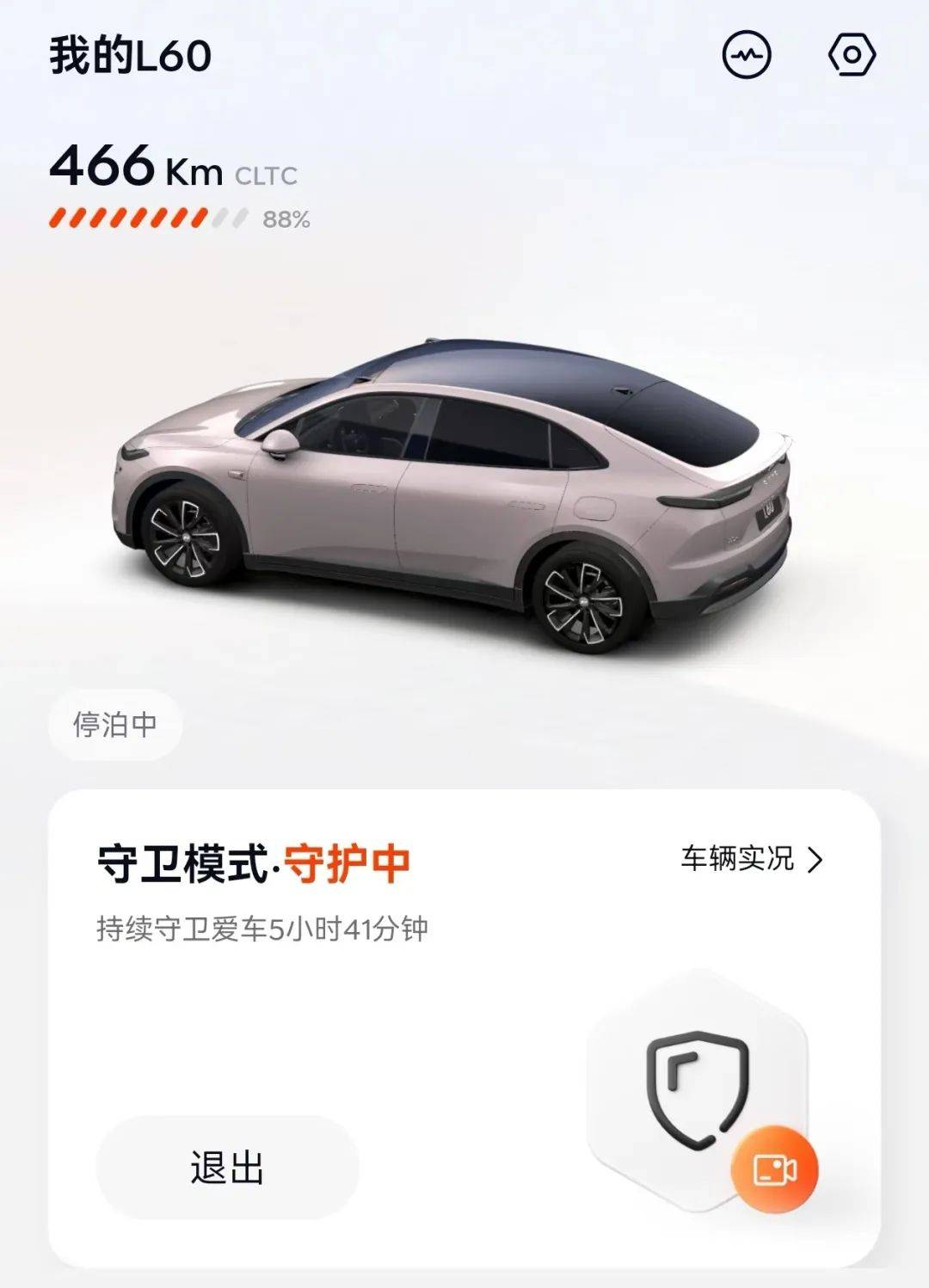The height and width of the screenshot is (1288, 929).
Task: Open 车辆实况 live vehicle view
Action: click(752, 859)
